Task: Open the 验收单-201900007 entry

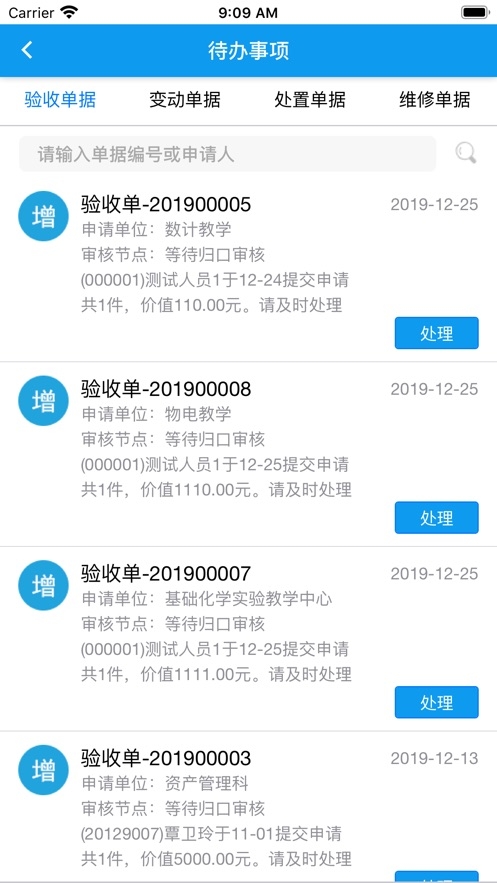Action: click(x=248, y=639)
